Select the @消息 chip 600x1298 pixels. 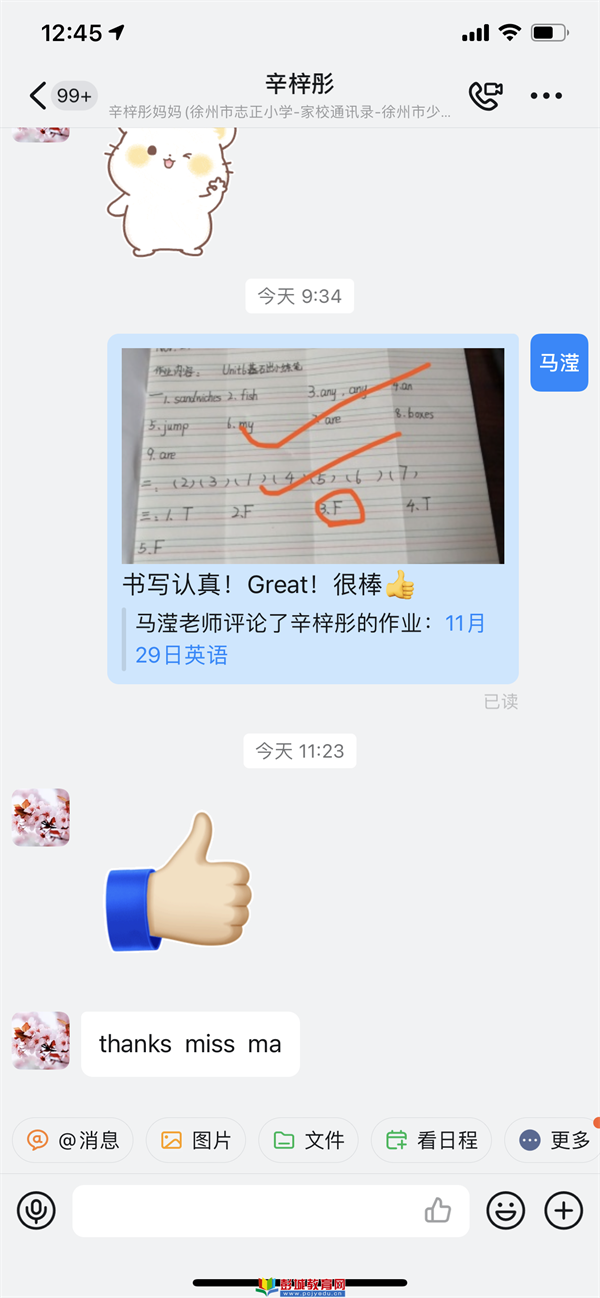(73, 1140)
